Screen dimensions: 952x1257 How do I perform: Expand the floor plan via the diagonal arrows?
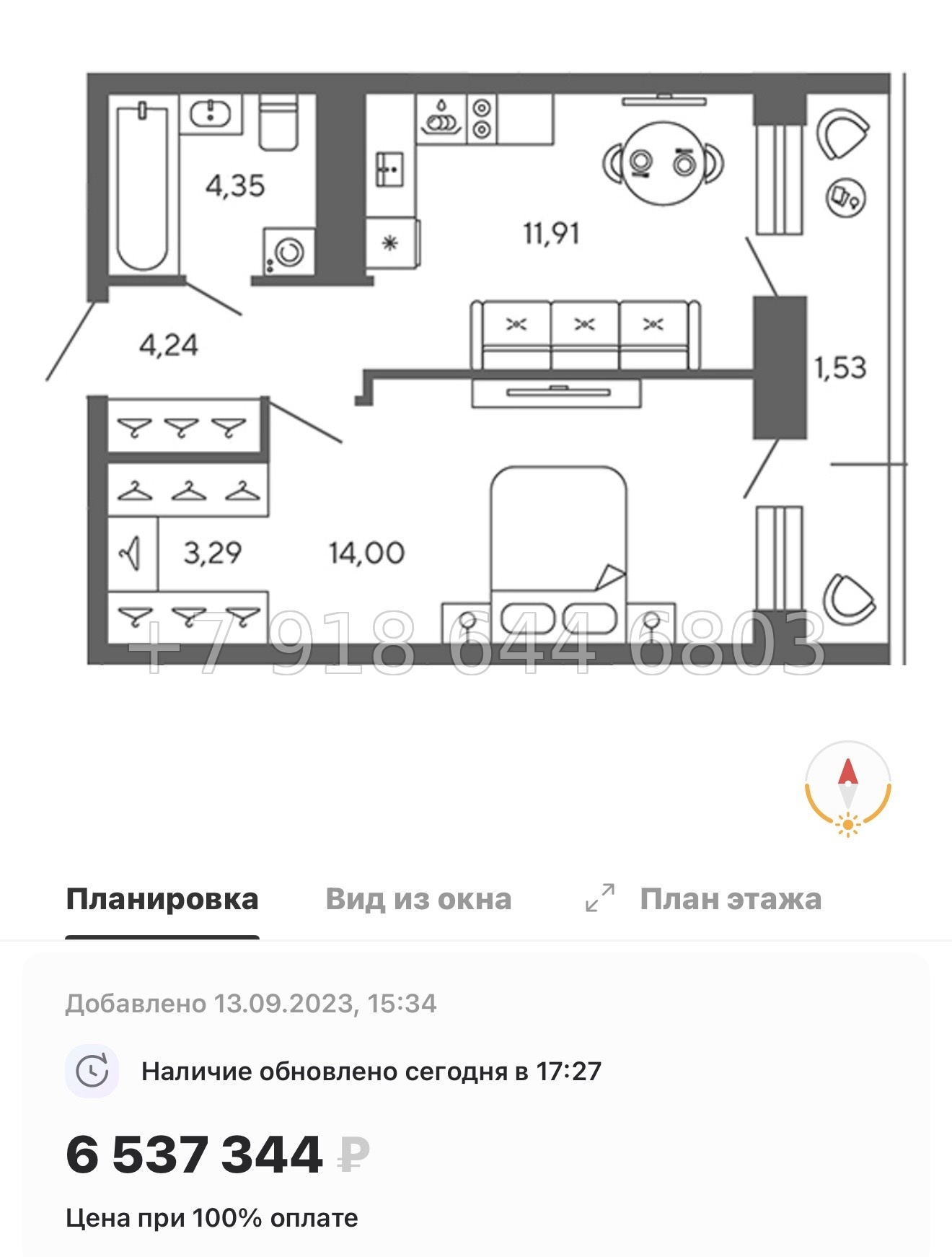click(x=600, y=898)
